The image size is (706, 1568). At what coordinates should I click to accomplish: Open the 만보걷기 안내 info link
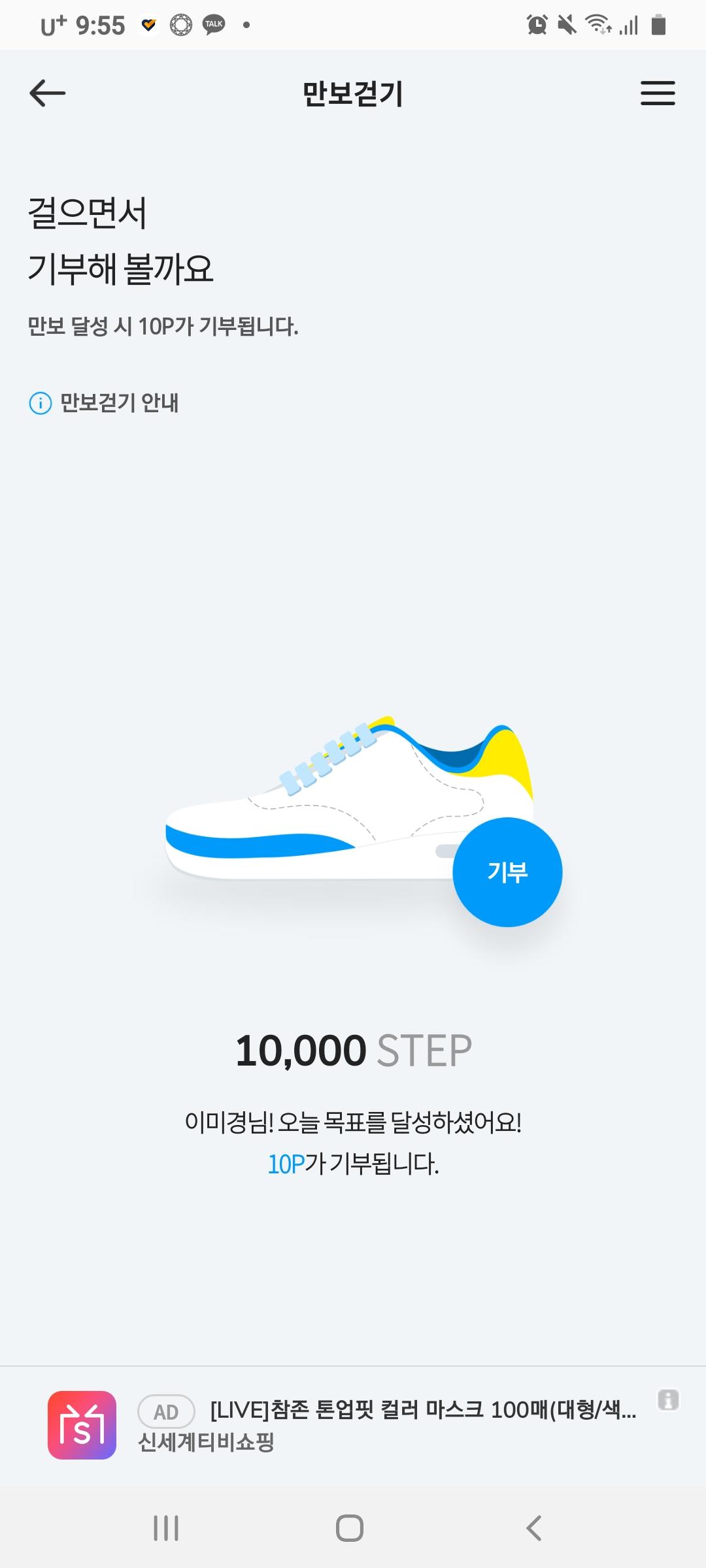(105, 402)
